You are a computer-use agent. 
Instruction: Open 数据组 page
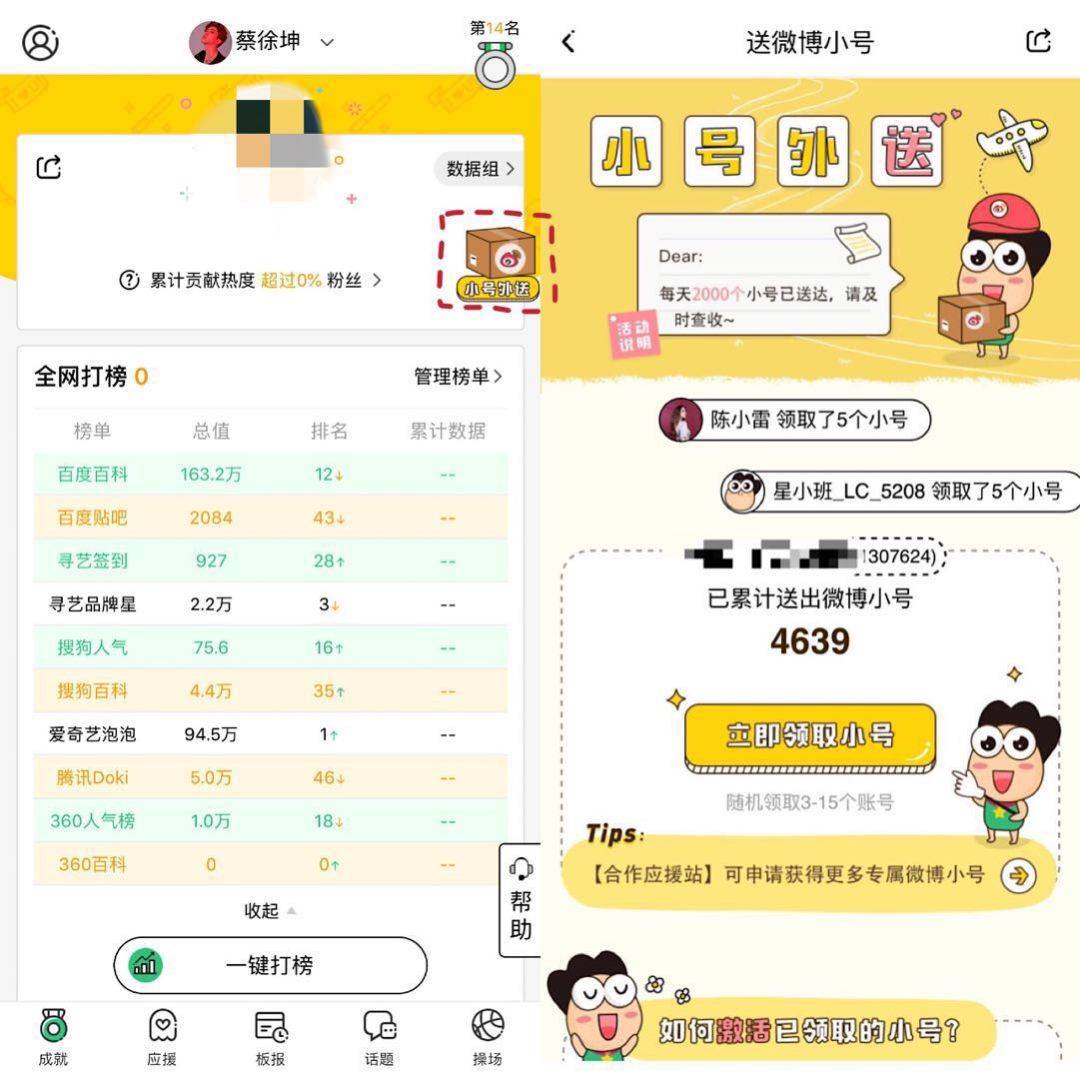(x=480, y=168)
